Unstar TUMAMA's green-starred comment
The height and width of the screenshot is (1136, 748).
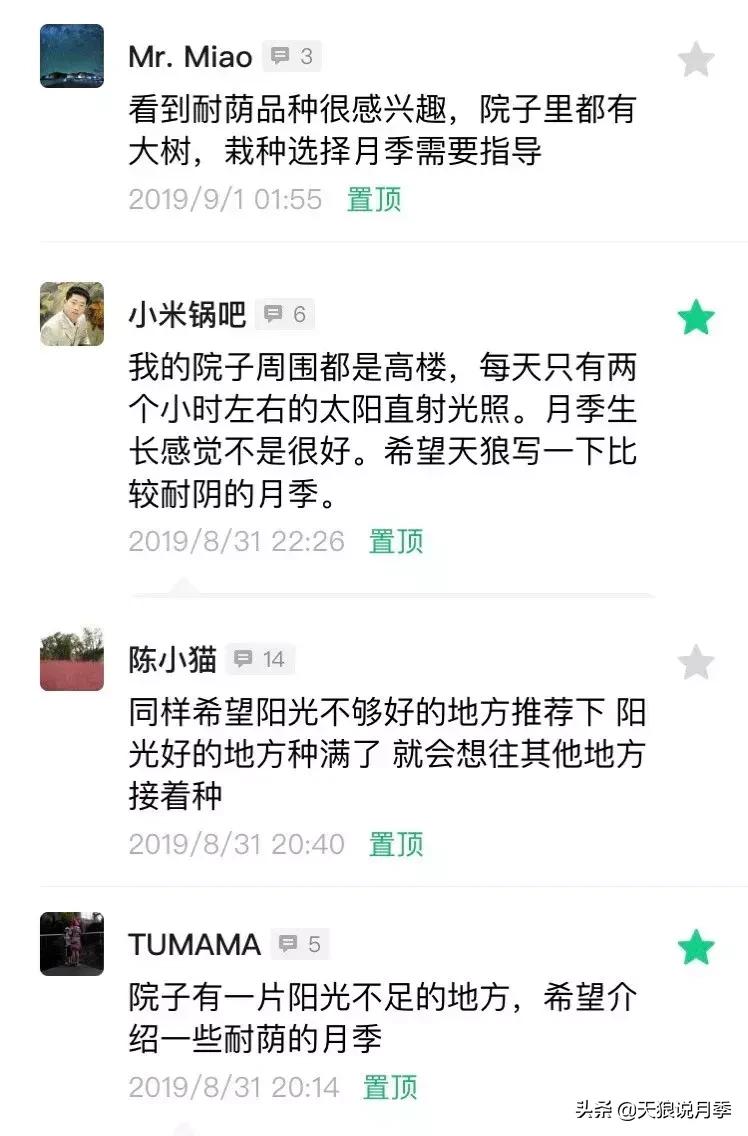694,945
